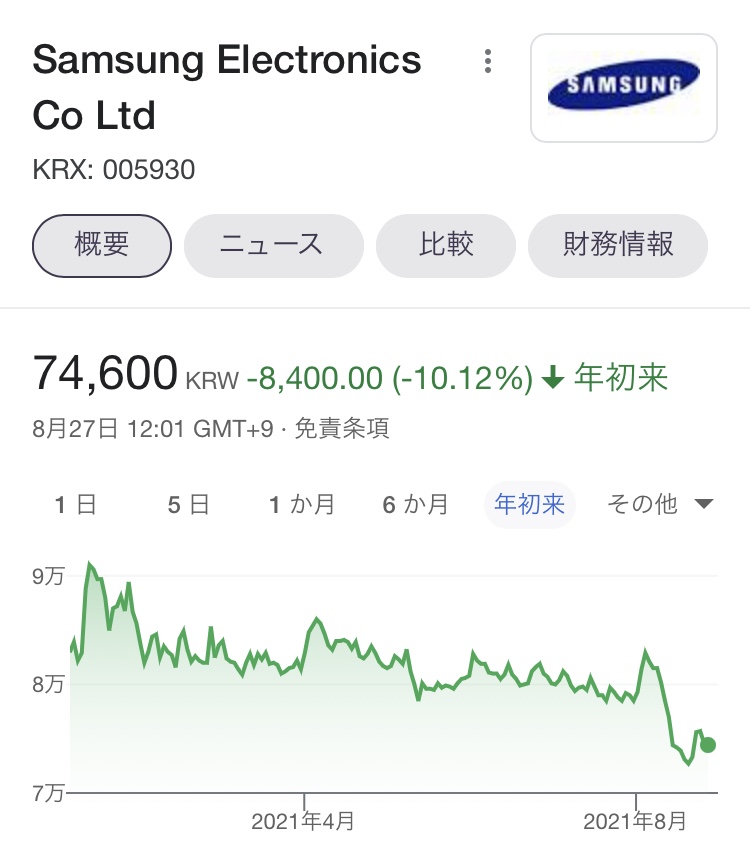Image resolution: width=750 pixels, height=854 pixels.
Task: Show the 1か月 chart range
Action: tap(302, 505)
